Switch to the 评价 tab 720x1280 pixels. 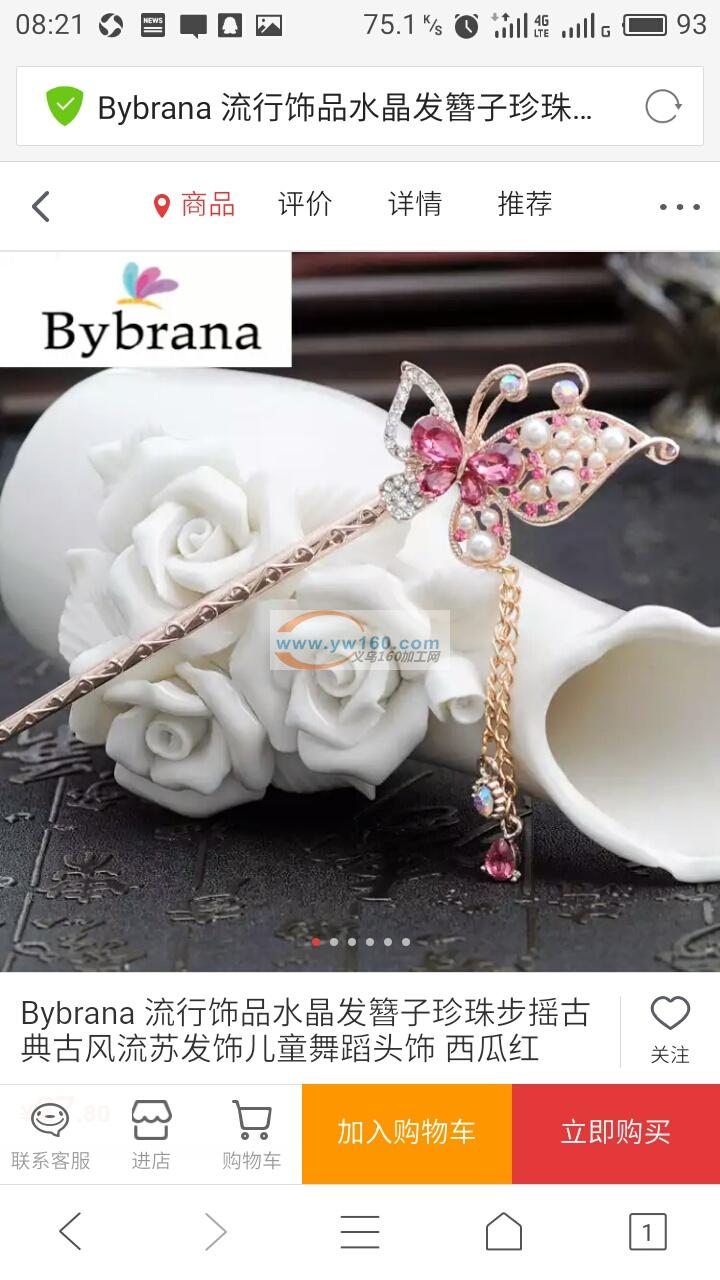click(x=305, y=205)
